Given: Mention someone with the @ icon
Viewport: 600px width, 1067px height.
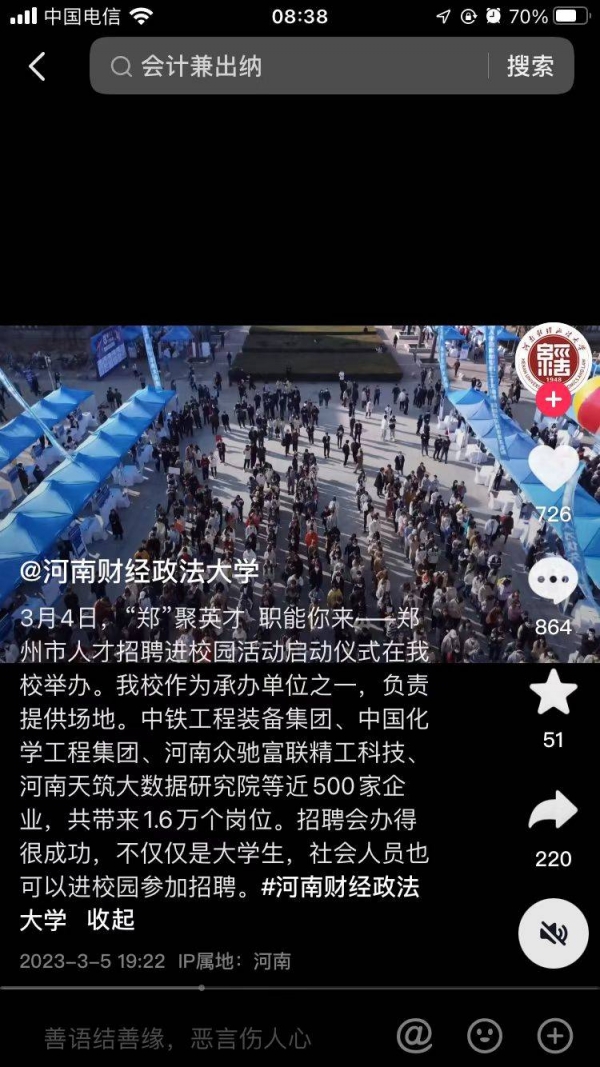Looking at the screenshot, I should point(414,1036).
